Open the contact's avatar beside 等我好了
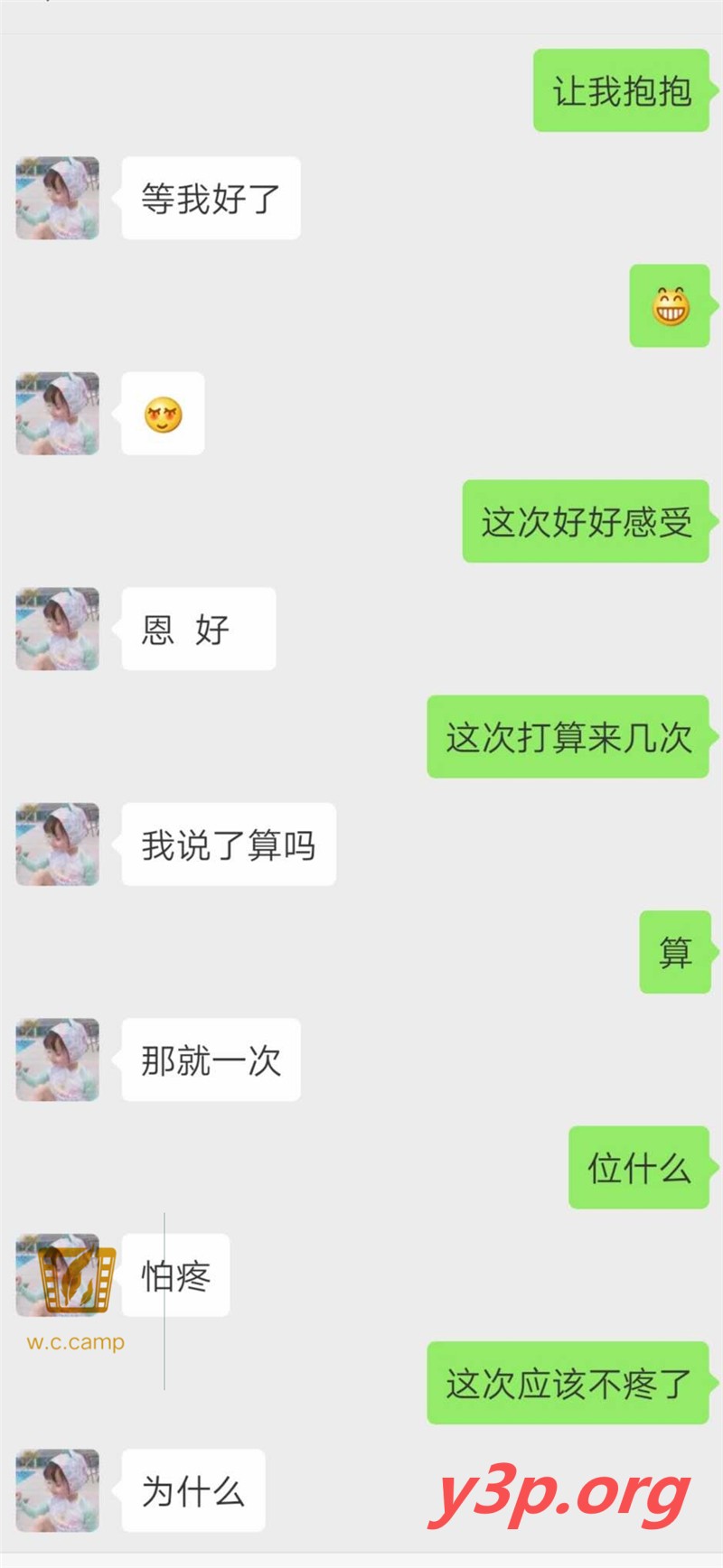This screenshot has height=1568, width=723. [x=57, y=198]
